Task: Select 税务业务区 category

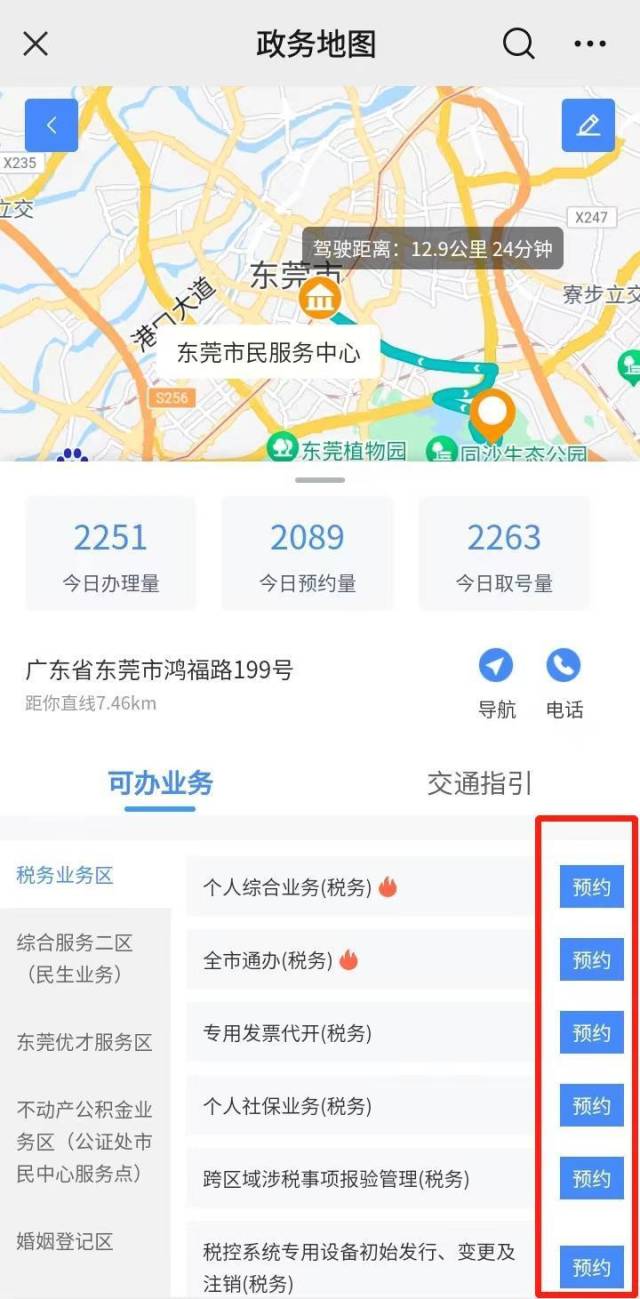Action: 65,875
